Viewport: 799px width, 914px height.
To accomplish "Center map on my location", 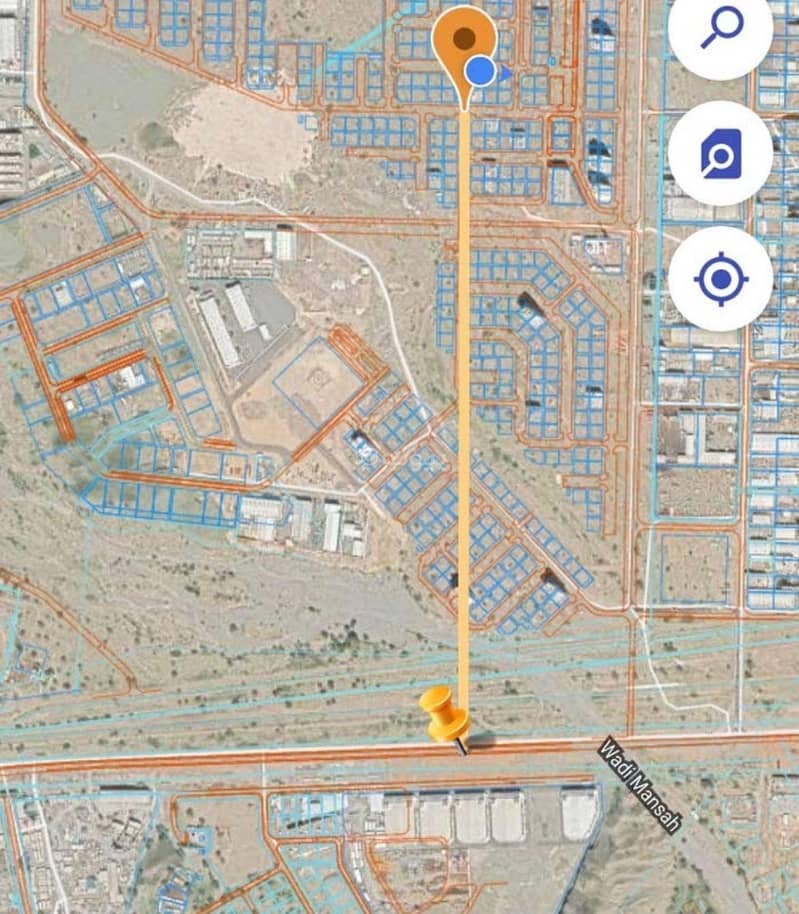I will 720,279.
